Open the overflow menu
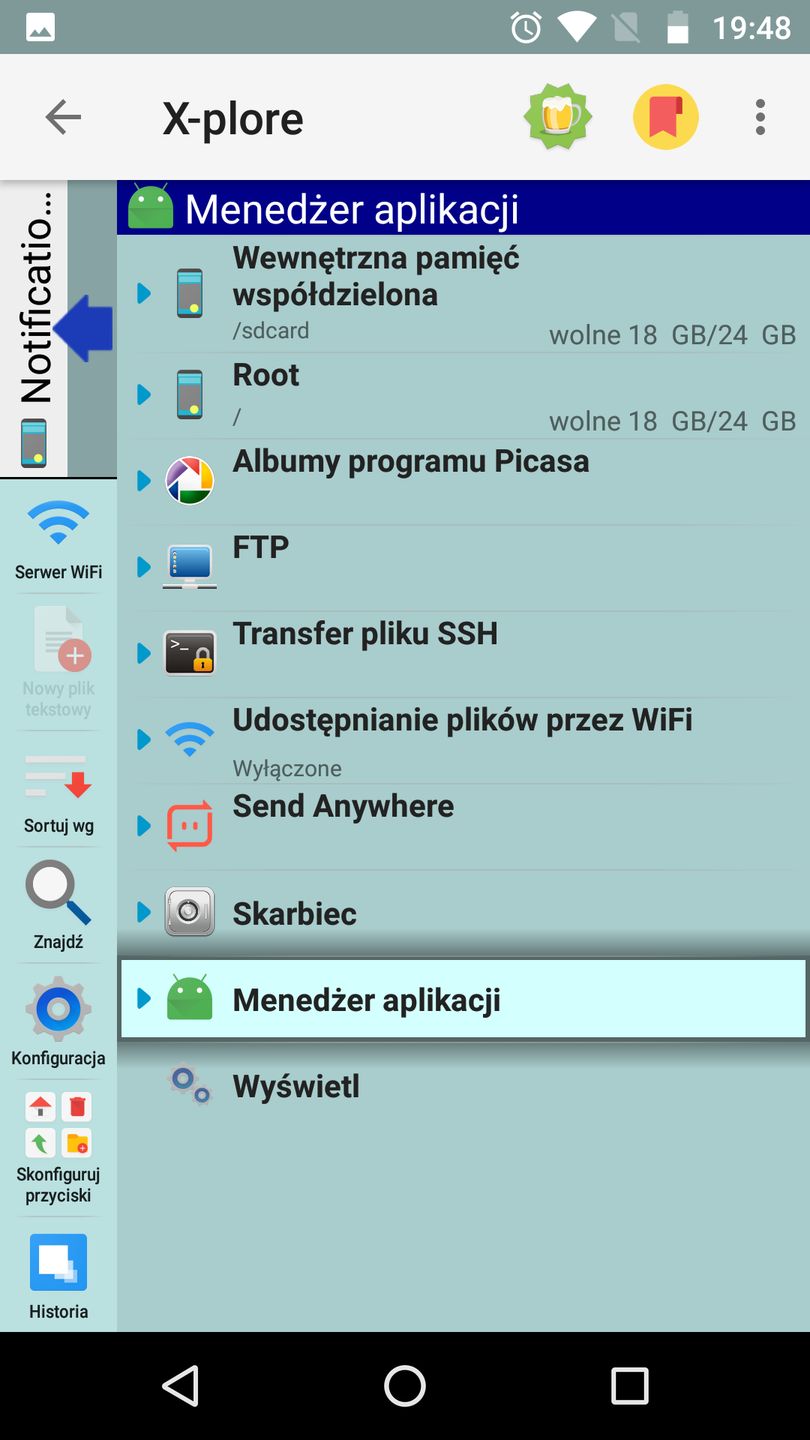Image resolution: width=810 pixels, height=1440 pixels. 760,116
